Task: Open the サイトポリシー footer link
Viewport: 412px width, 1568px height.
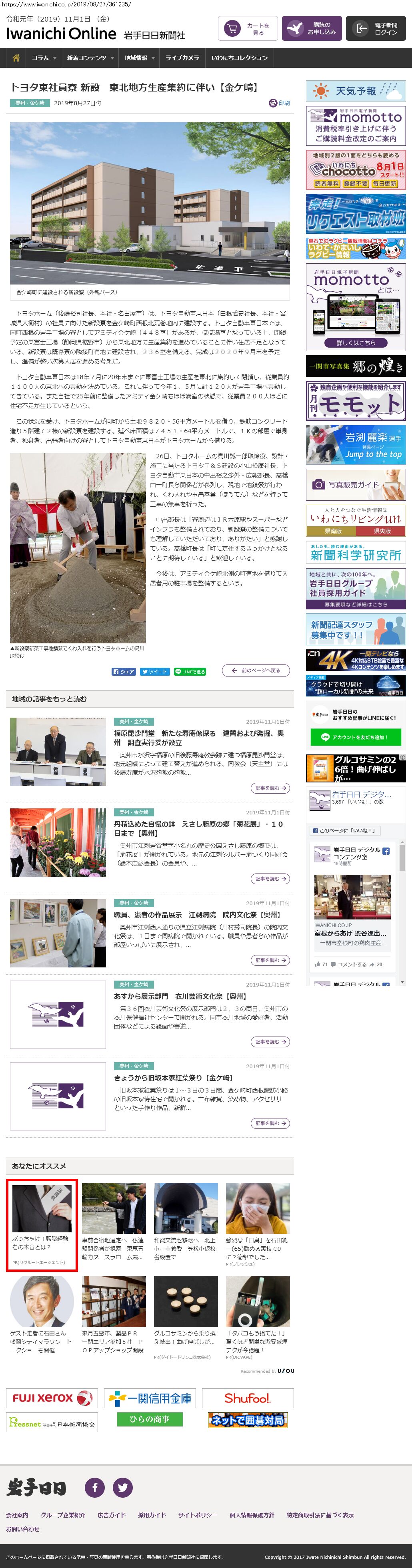Action: coord(198,1515)
